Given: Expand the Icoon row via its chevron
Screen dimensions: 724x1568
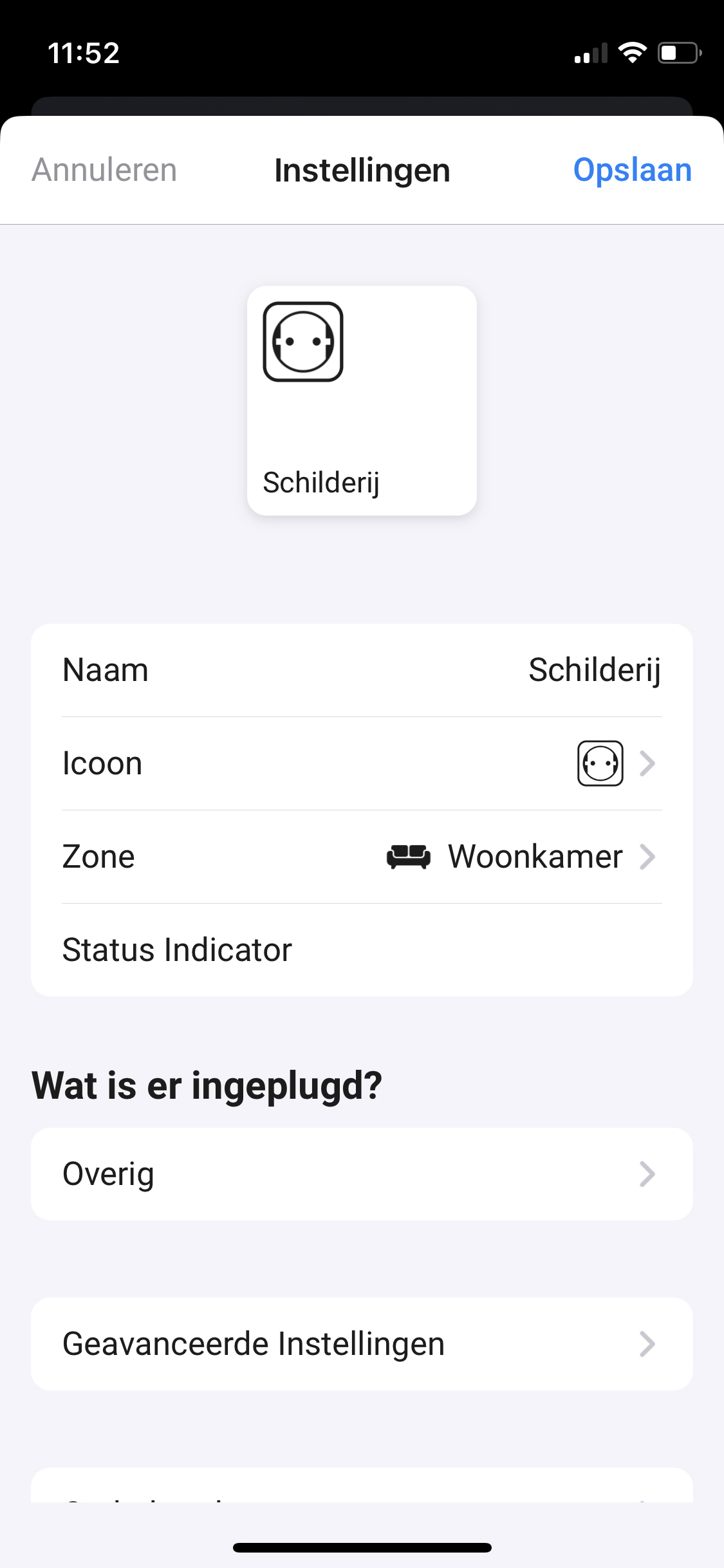Looking at the screenshot, I should (x=648, y=764).
